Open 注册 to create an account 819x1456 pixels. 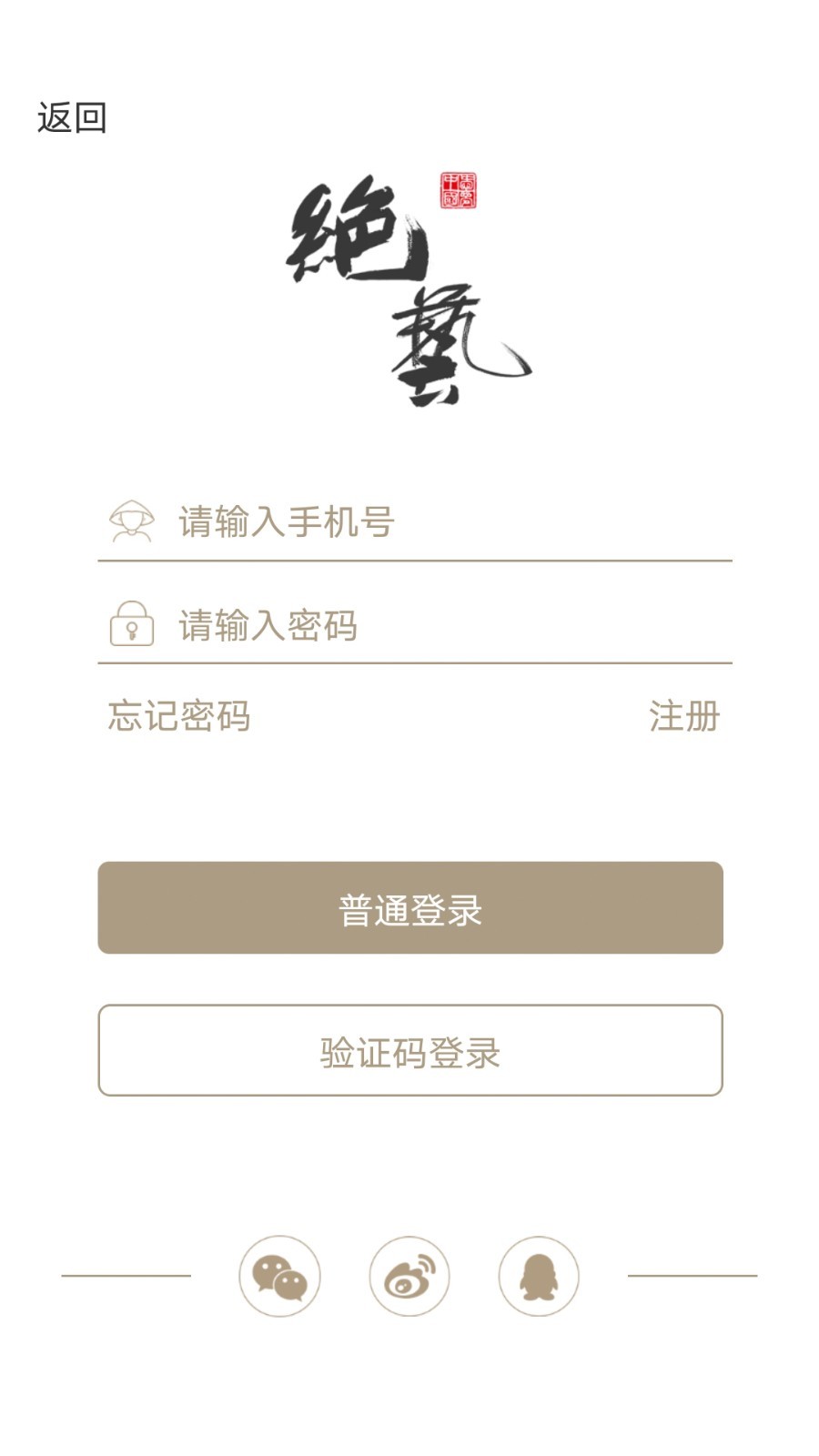[685, 716]
